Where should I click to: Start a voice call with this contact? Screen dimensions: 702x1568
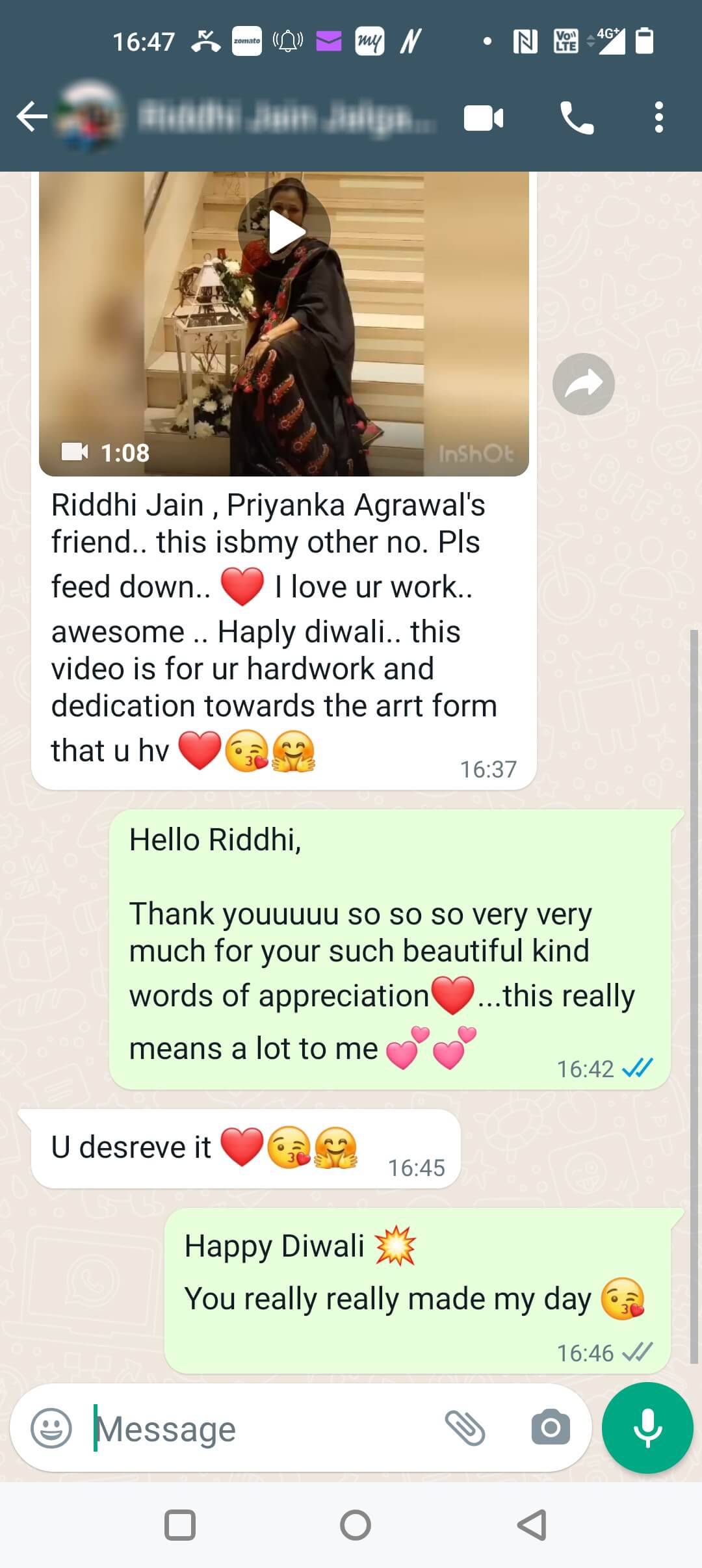576,118
